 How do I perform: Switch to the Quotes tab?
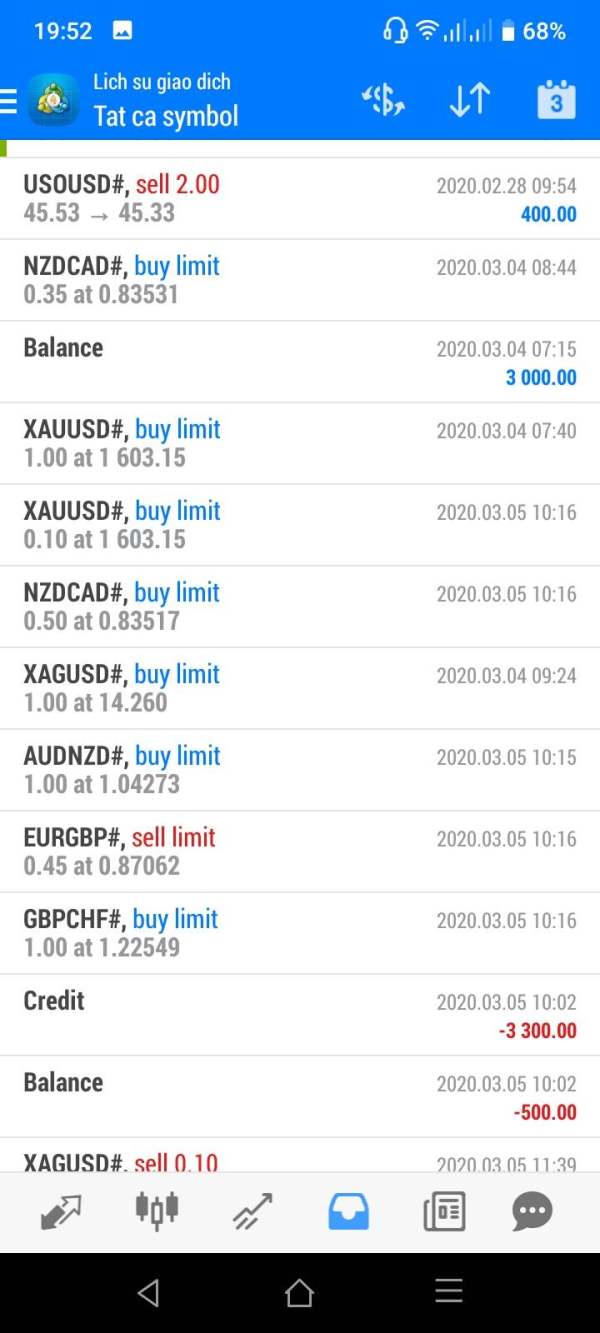(62, 1212)
